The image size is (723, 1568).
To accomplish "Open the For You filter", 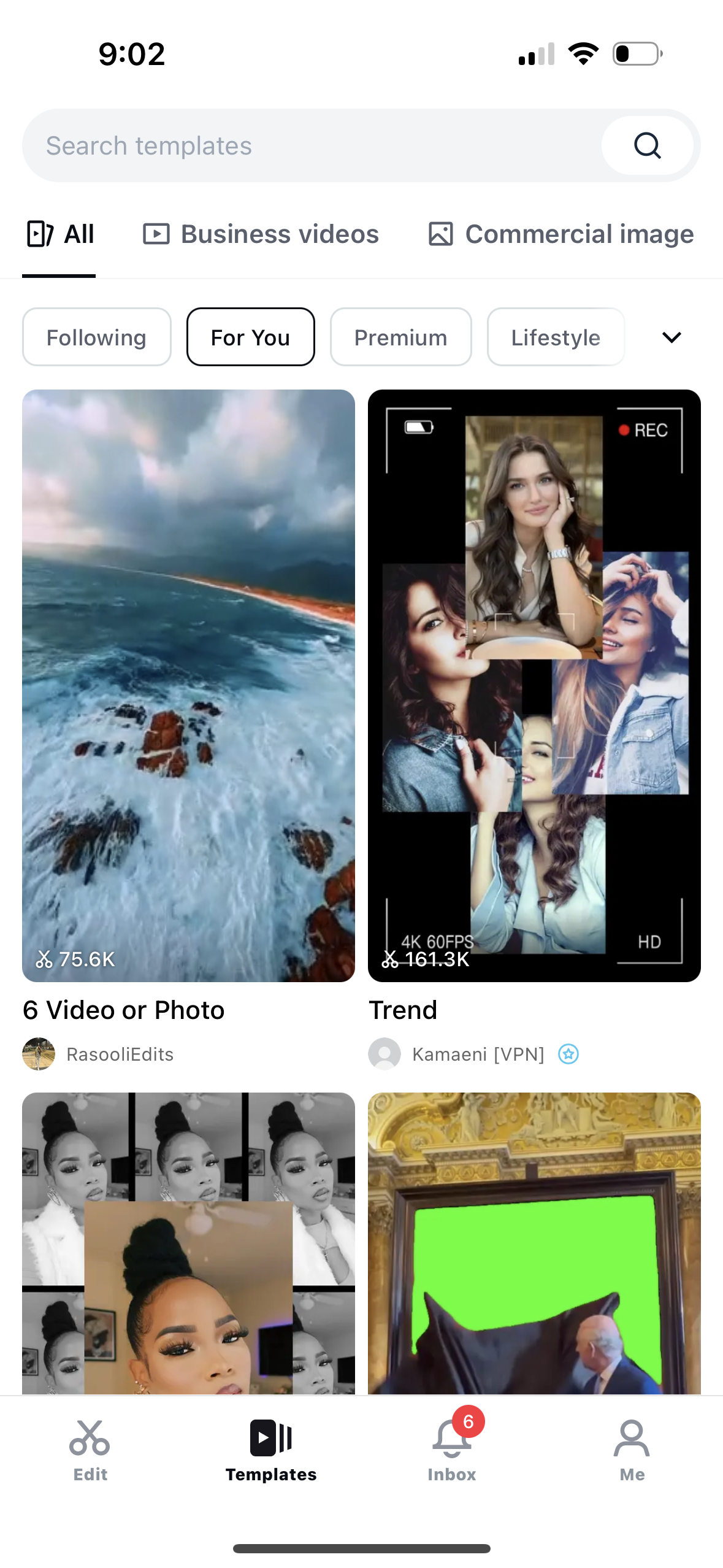I will click(x=250, y=337).
